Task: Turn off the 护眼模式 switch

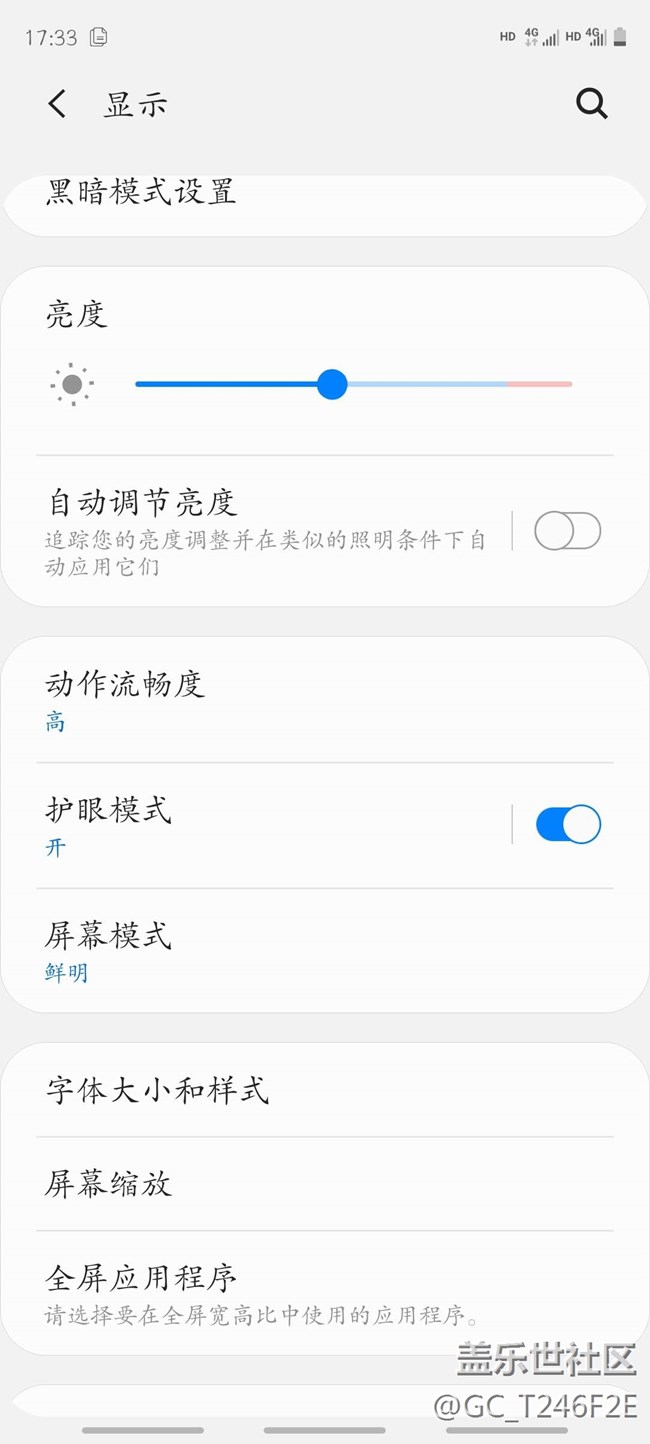Action: coord(567,824)
